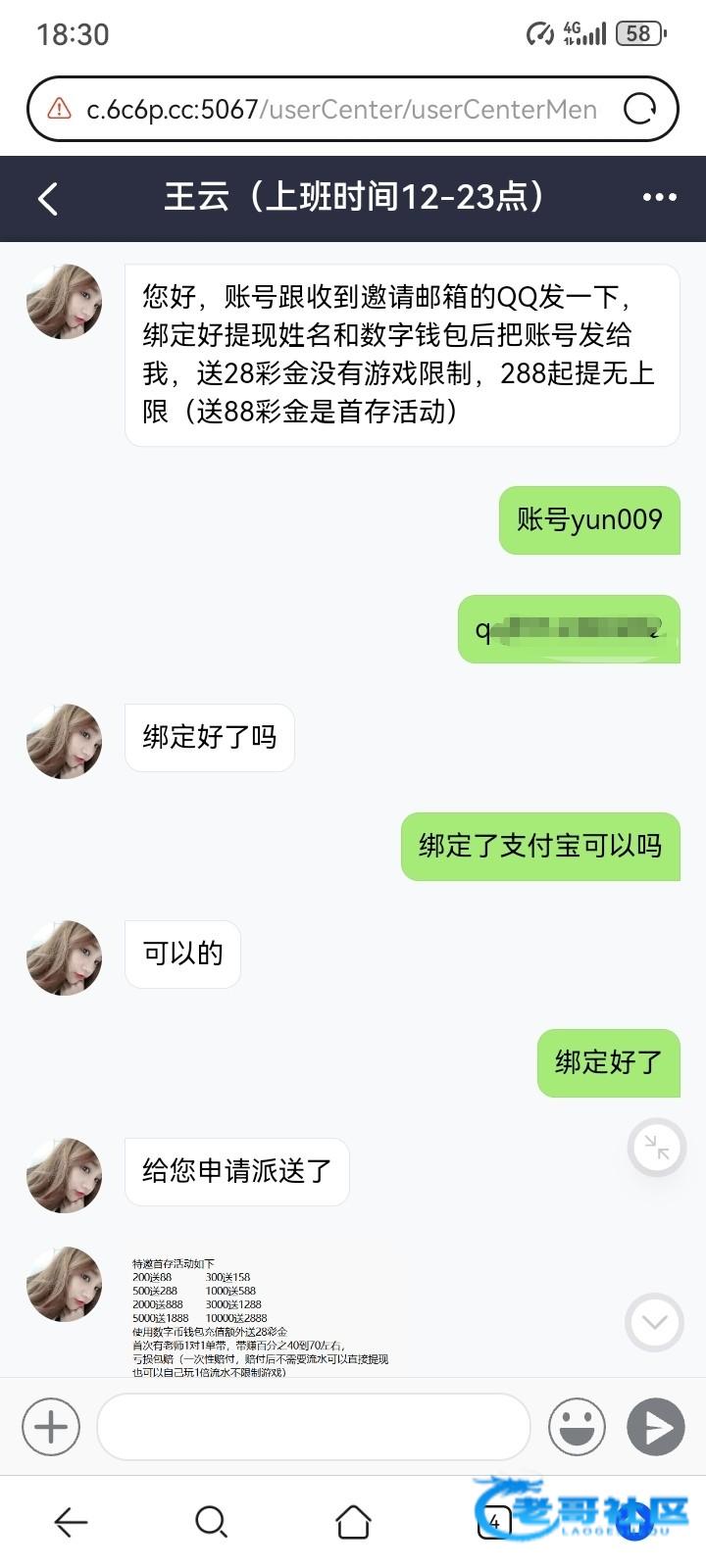Go to the browser home page
This screenshot has height=1568, width=706.
click(x=353, y=1522)
